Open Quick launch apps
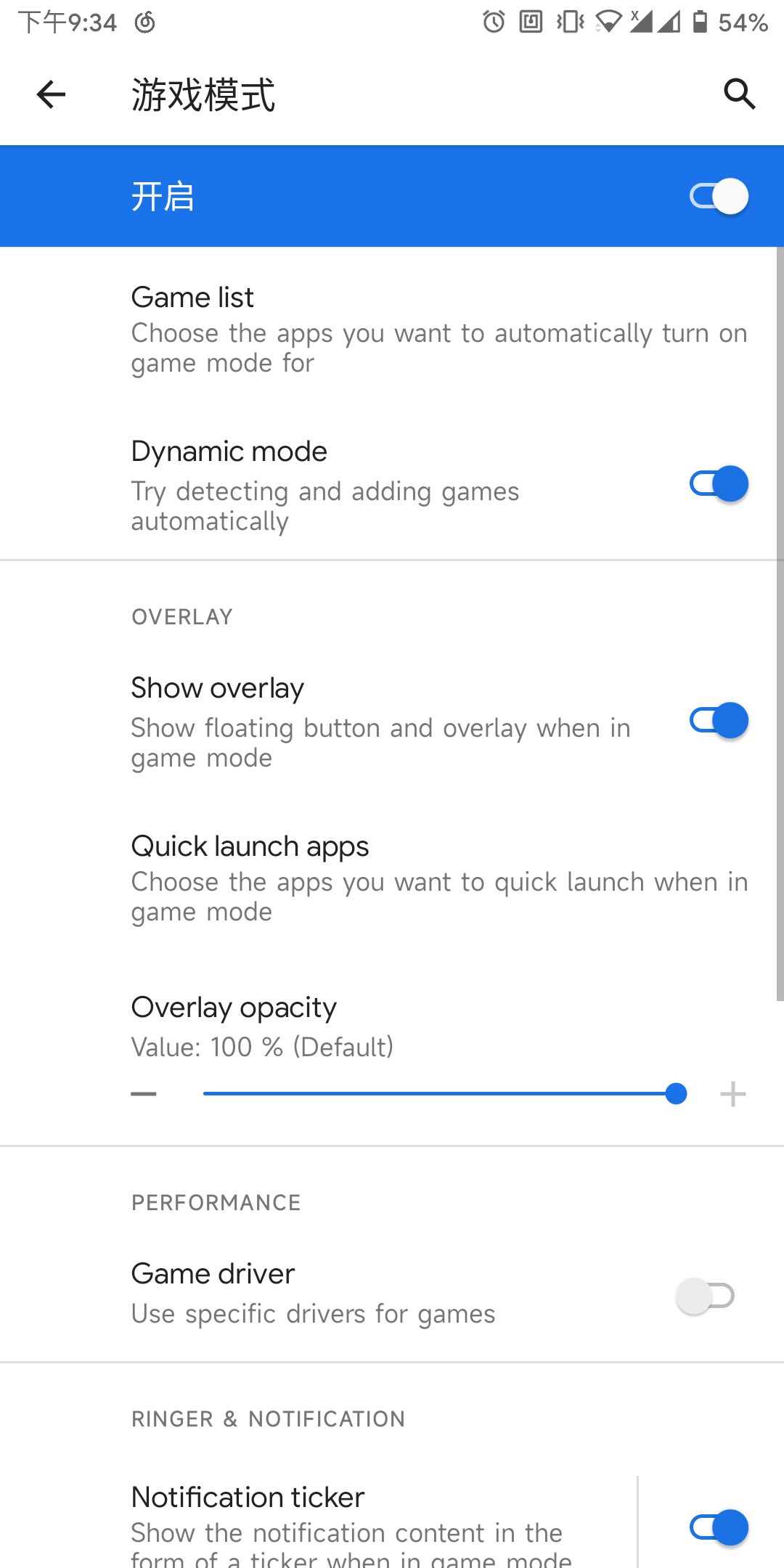Viewport: 784px width, 1568px height. [x=392, y=878]
